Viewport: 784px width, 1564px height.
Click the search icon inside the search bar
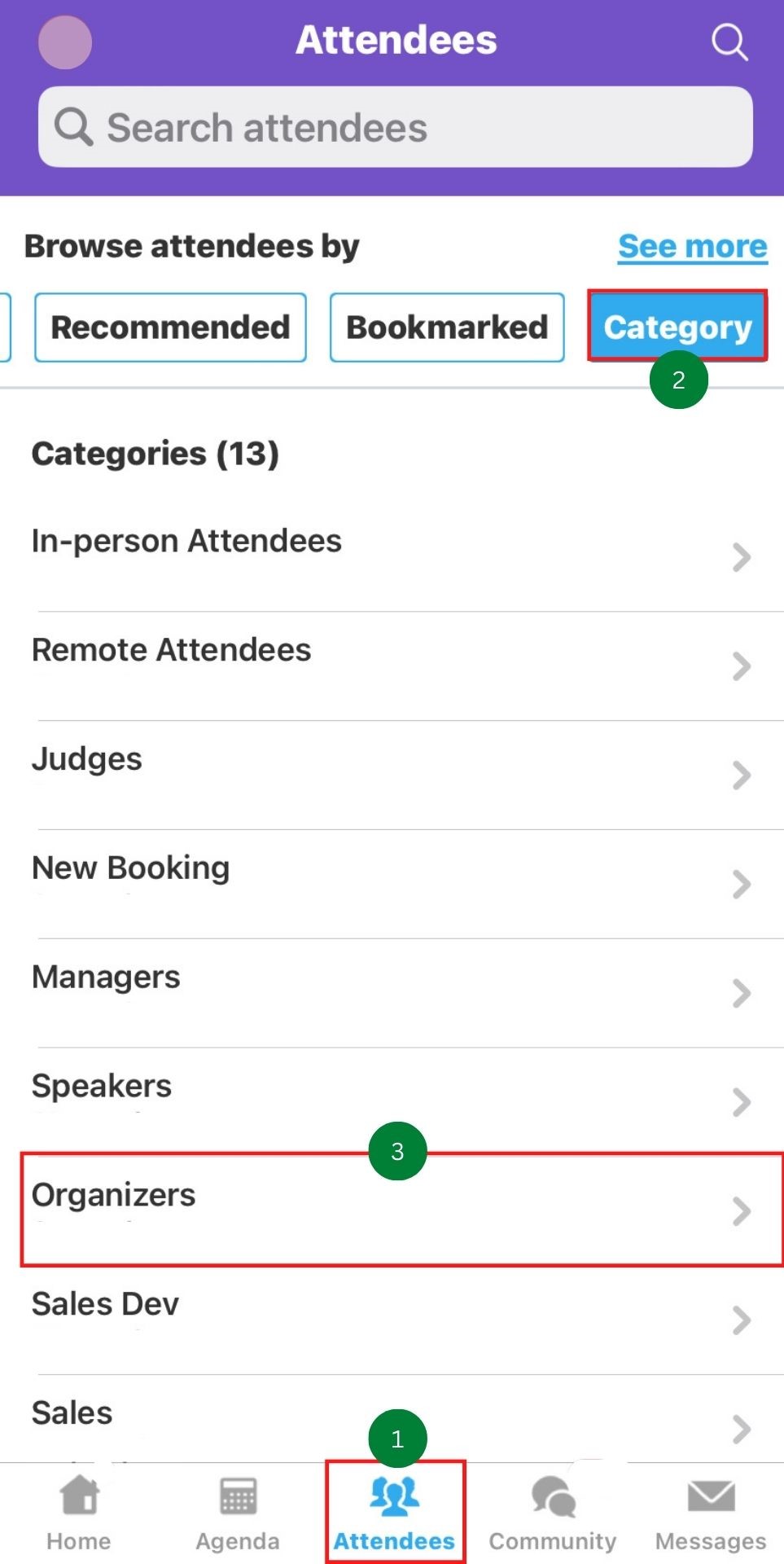pos(74,127)
